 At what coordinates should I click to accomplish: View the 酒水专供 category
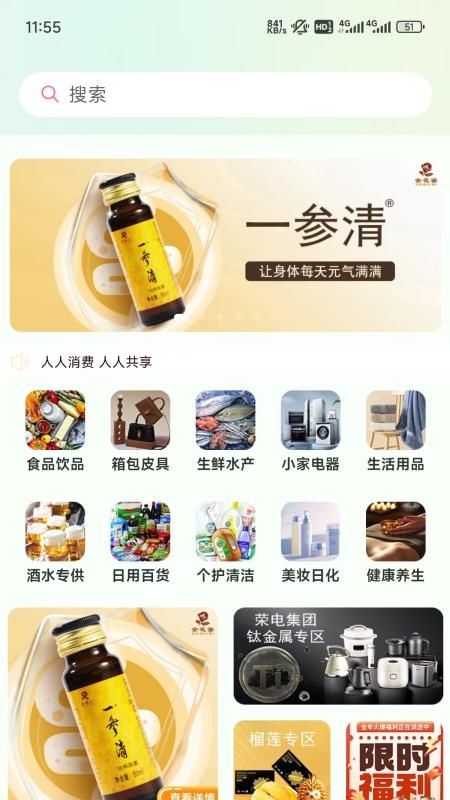(x=55, y=542)
